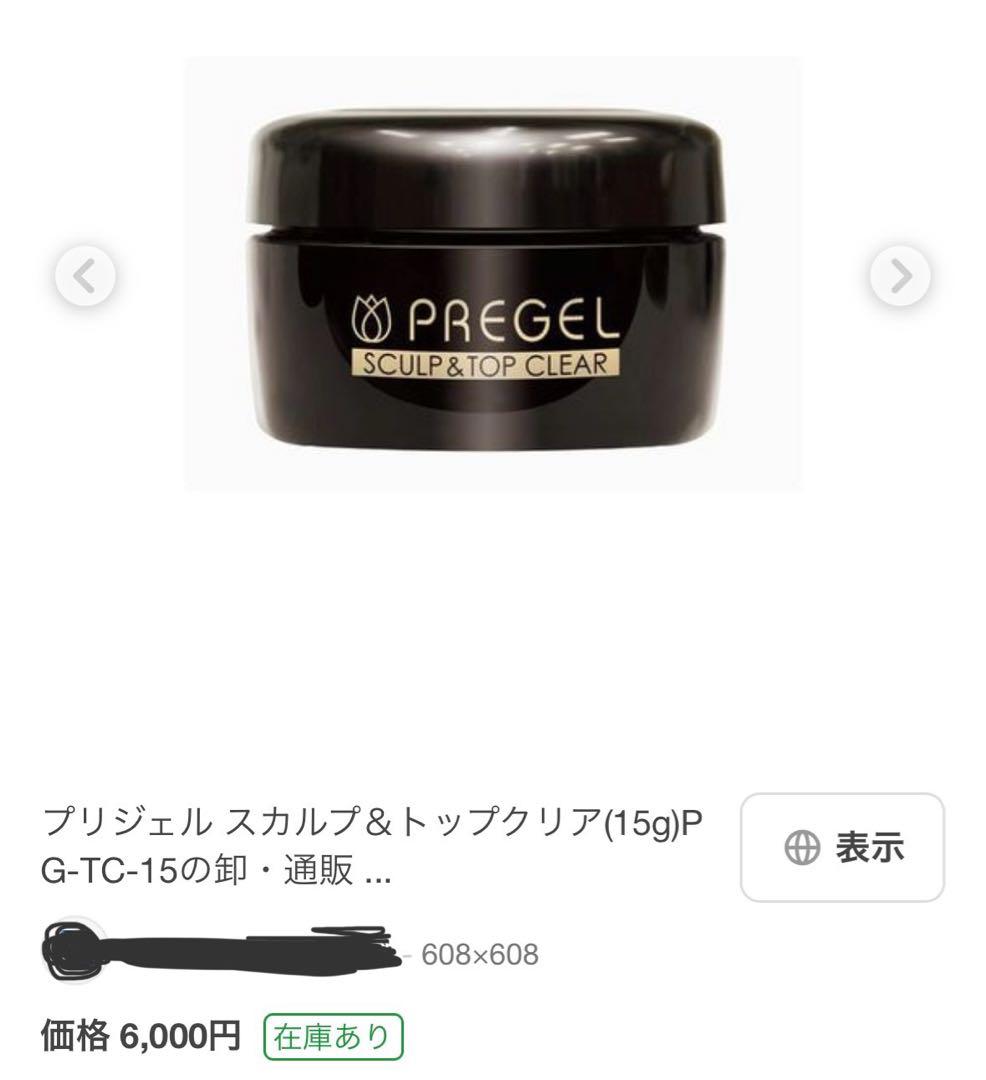Expand to the next image with right arrow
The width and height of the screenshot is (986, 1080).
click(901, 276)
